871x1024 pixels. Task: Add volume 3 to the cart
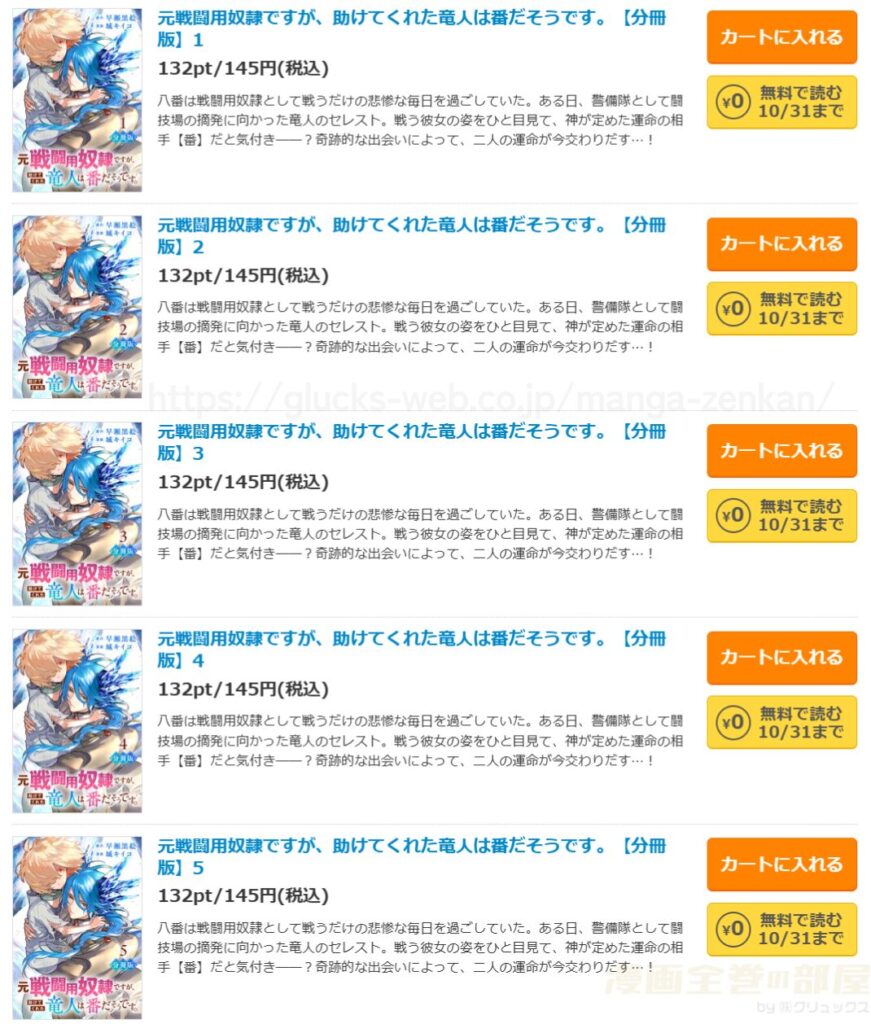tap(781, 451)
